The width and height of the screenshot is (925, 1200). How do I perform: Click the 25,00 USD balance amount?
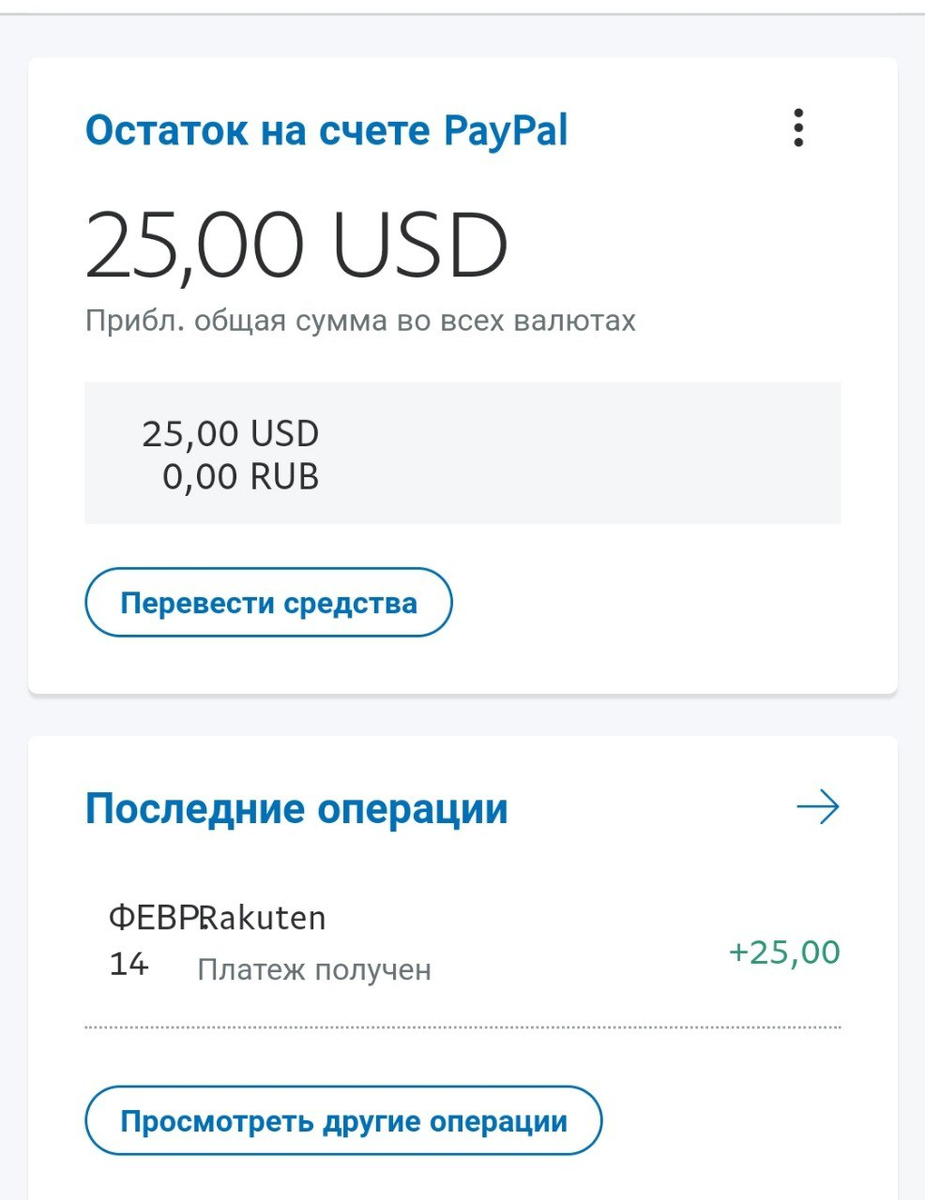pos(296,242)
